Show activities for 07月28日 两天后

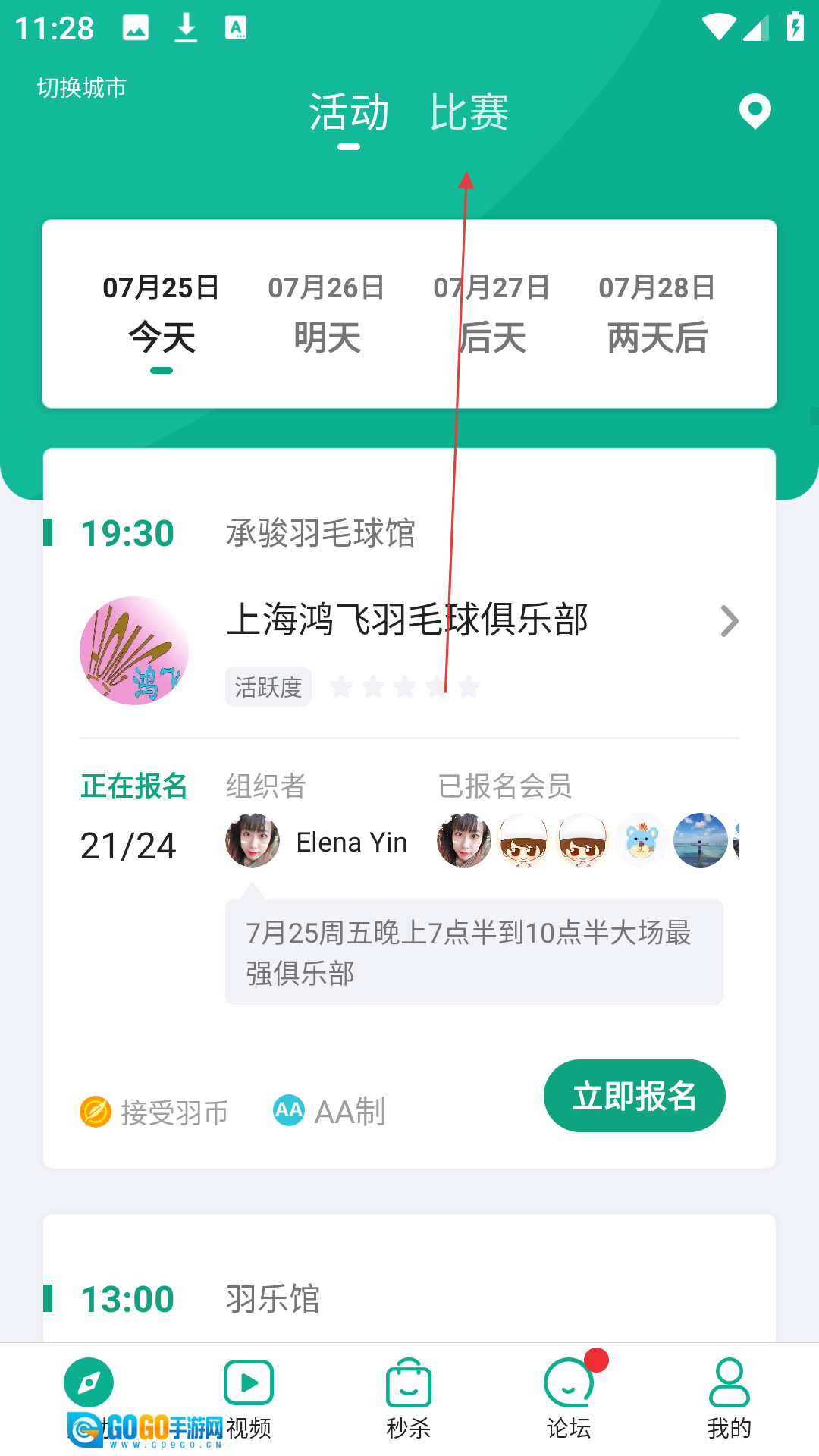point(657,314)
